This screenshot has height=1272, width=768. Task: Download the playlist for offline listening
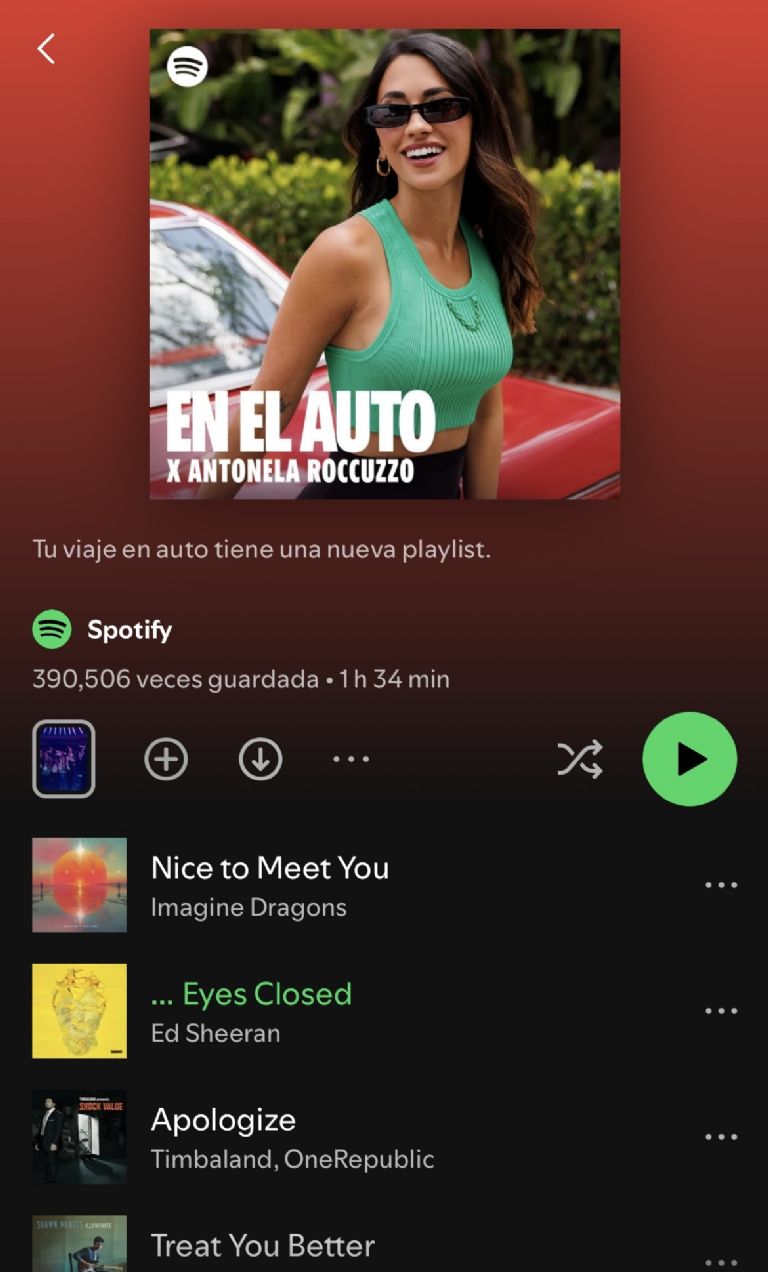pos(259,759)
